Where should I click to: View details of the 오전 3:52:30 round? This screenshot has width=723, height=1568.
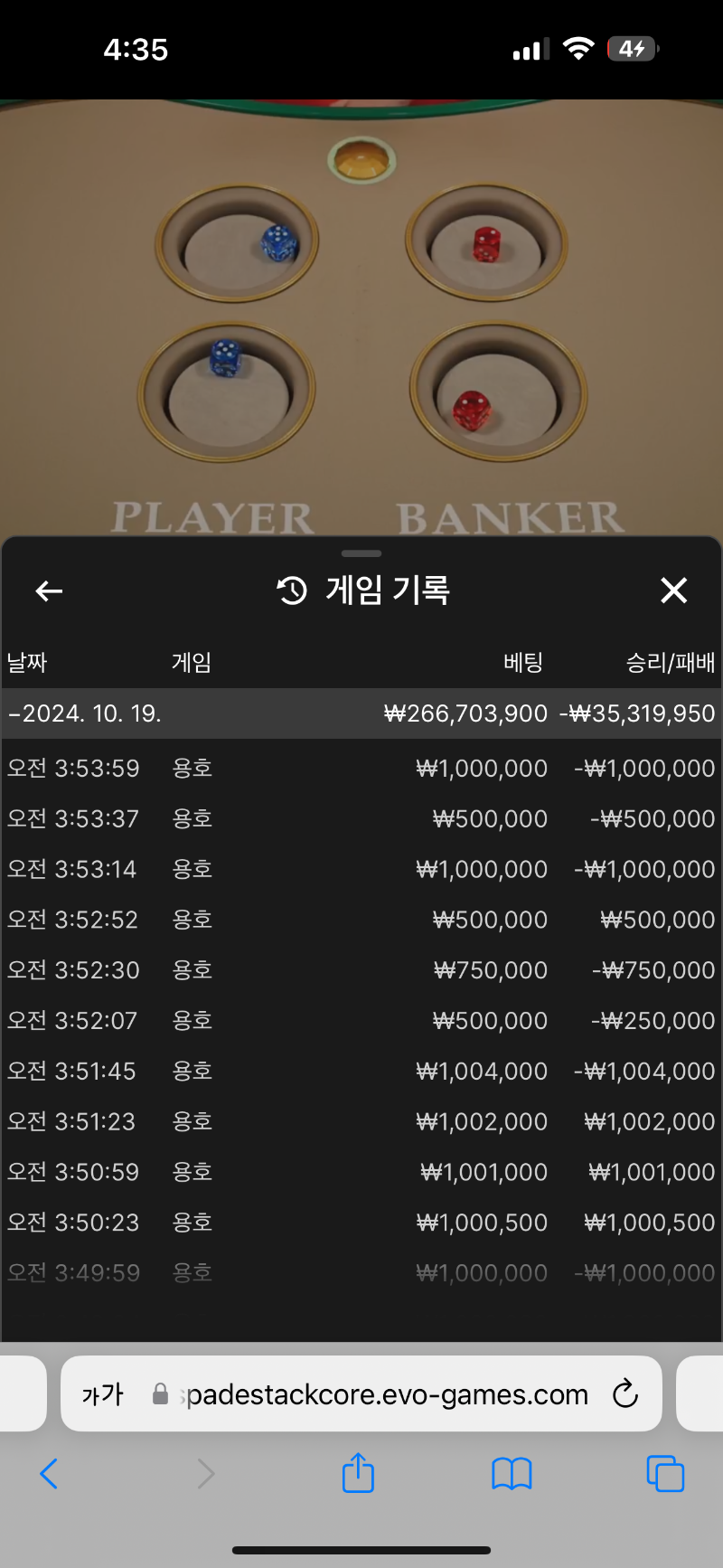click(361, 970)
